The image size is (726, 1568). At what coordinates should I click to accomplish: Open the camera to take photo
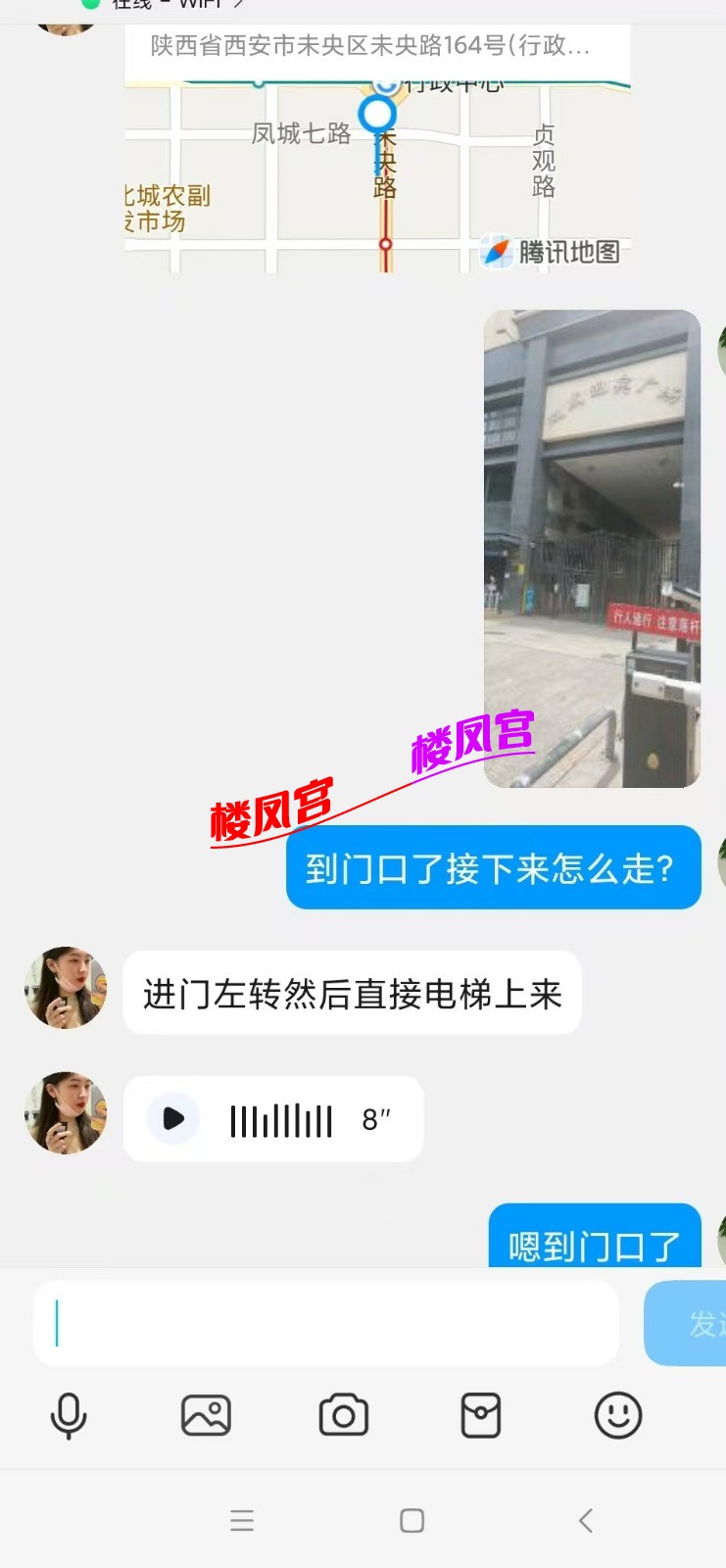tap(344, 1415)
